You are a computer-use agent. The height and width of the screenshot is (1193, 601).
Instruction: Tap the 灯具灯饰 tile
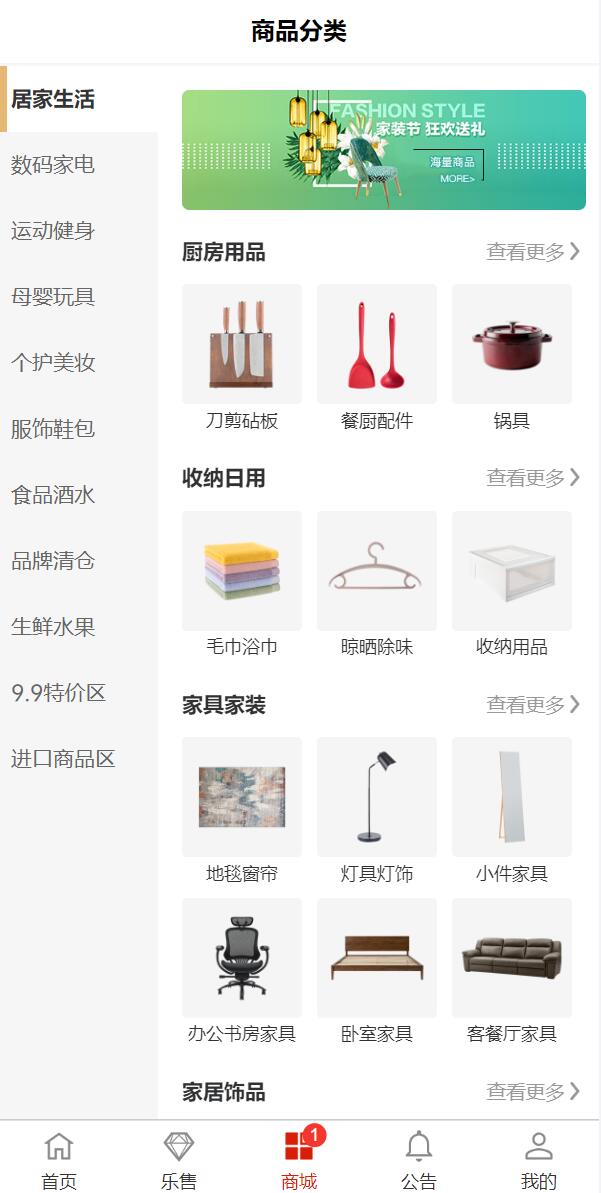pyautogui.click(x=377, y=810)
